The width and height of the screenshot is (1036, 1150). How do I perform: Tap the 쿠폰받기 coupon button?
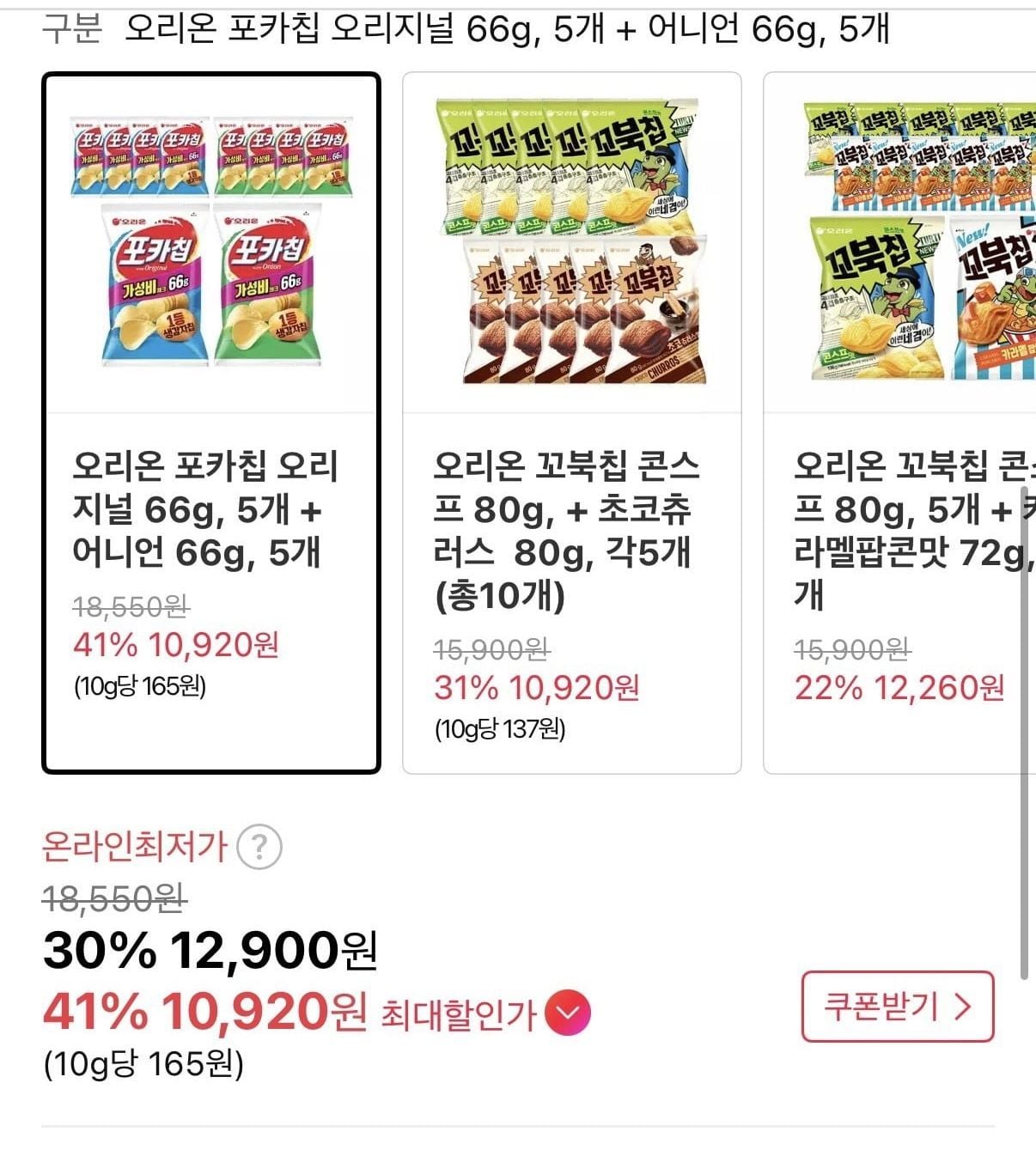tap(898, 1007)
